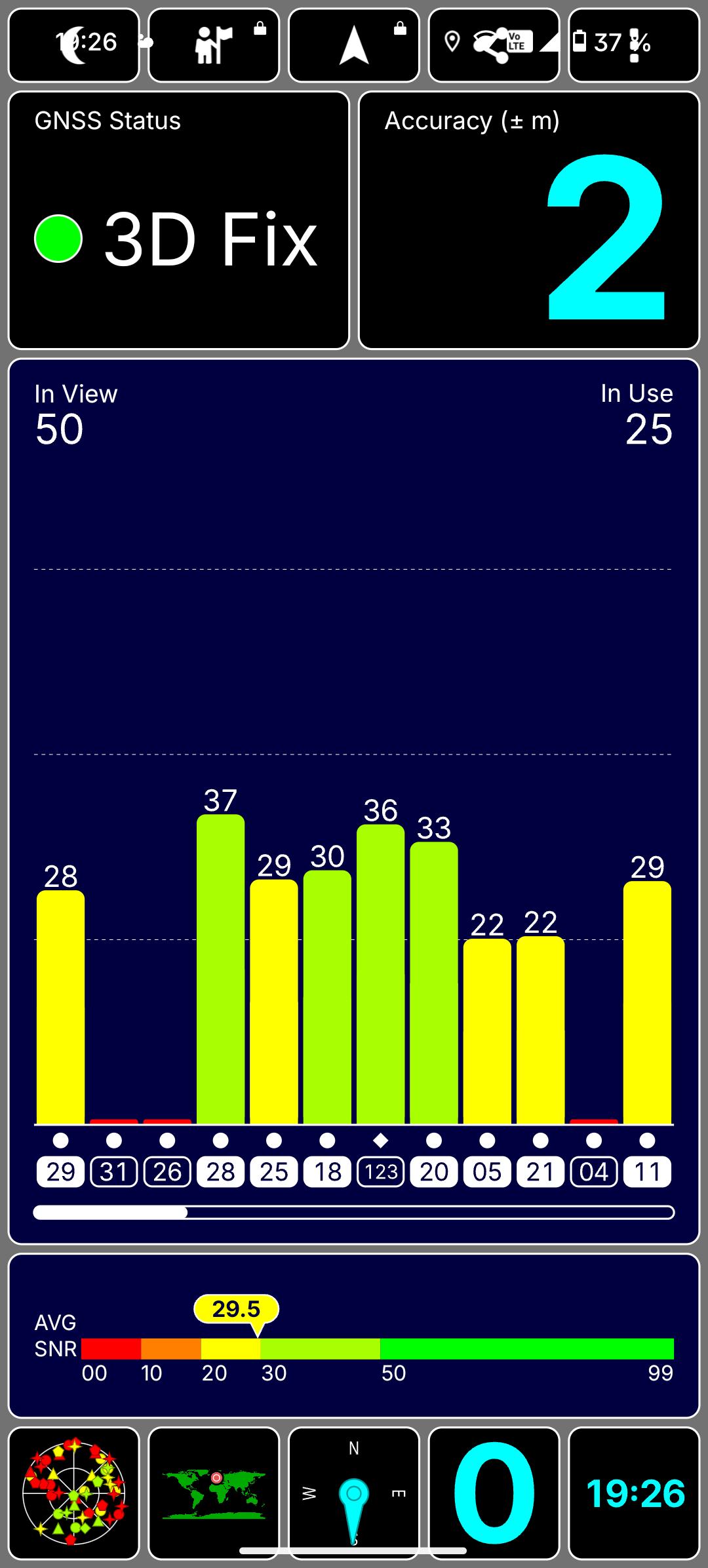Screen dimensions: 708x1568
Task: Open the locked person-with-flag feature
Action: [x=214, y=45]
